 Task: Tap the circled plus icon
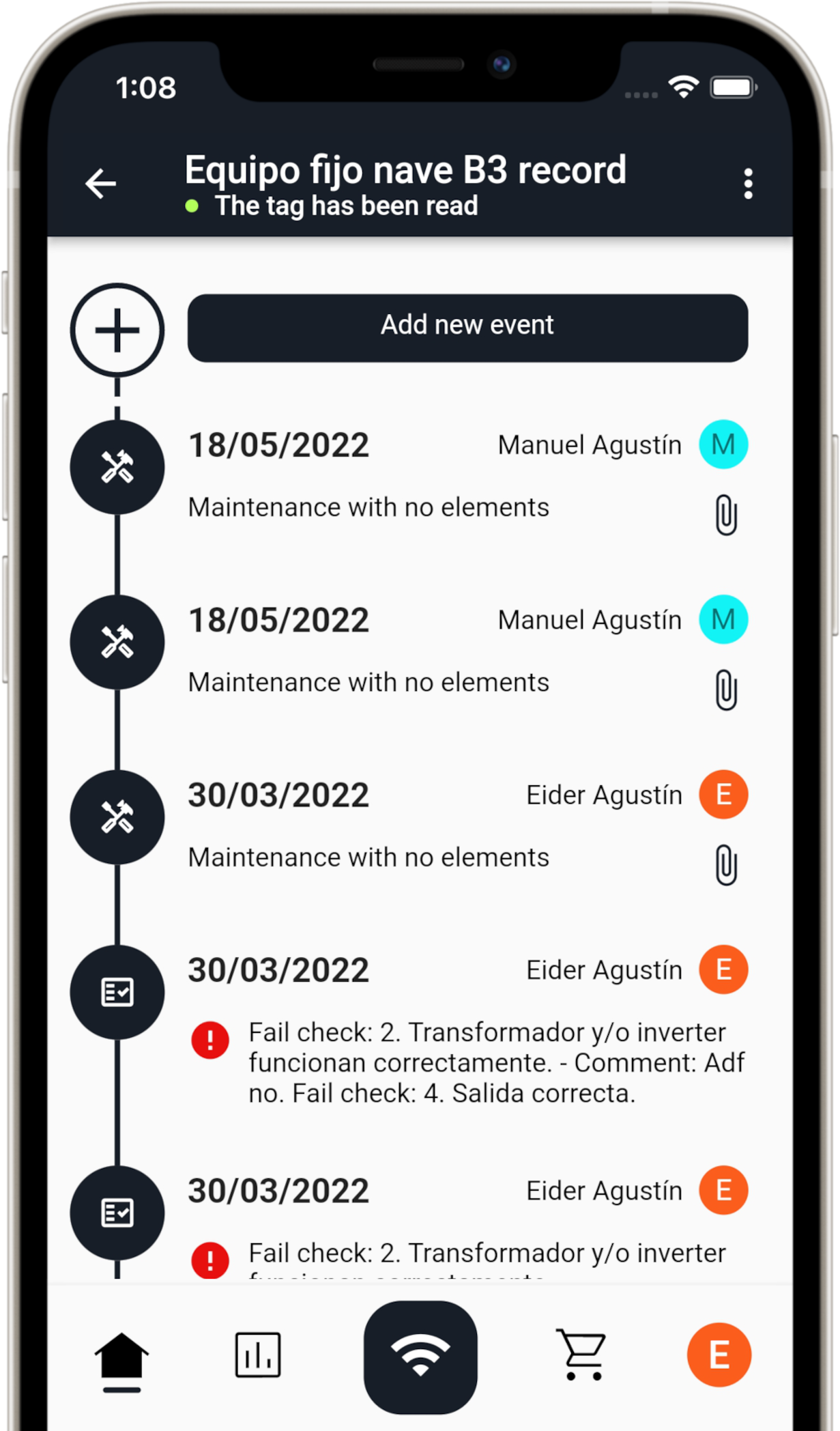(117, 330)
